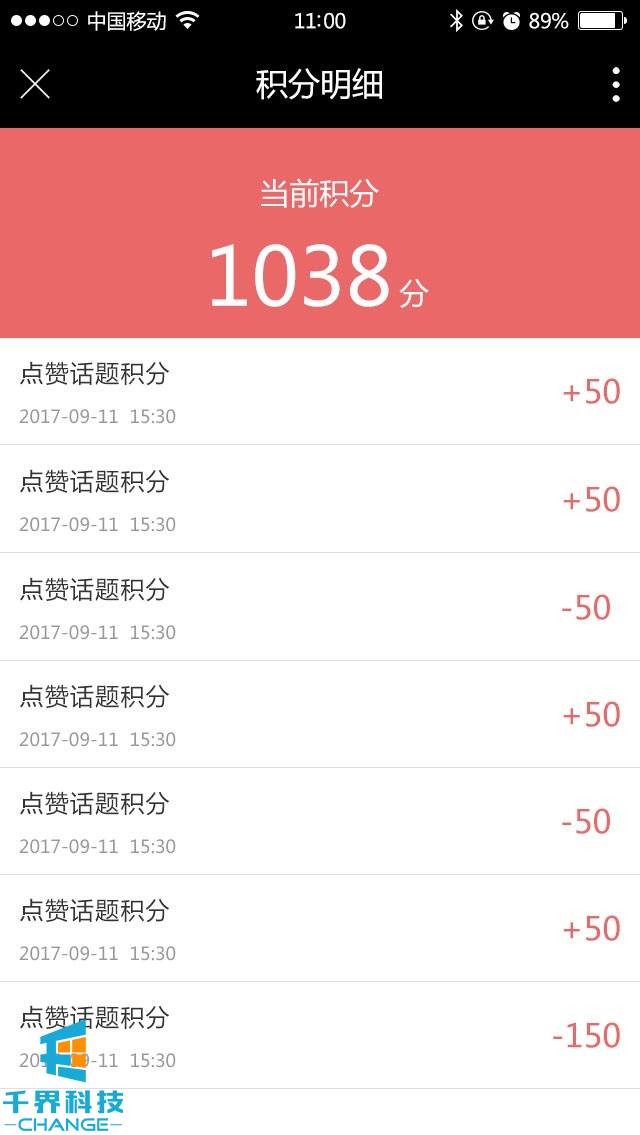Image resolution: width=640 pixels, height=1135 pixels.
Task: Open the three-dot overflow menu
Action: (615, 84)
